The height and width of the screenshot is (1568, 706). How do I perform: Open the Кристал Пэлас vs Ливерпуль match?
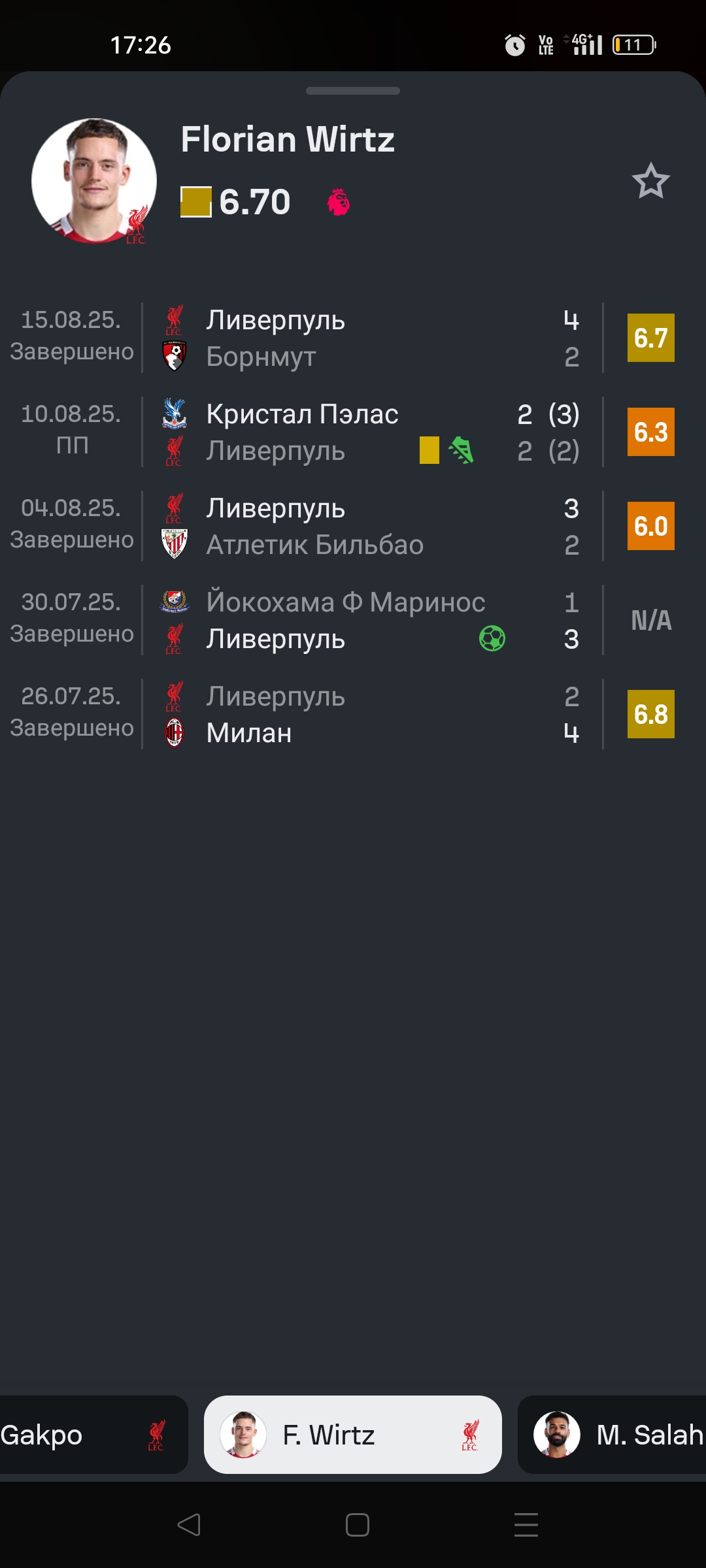click(353, 432)
